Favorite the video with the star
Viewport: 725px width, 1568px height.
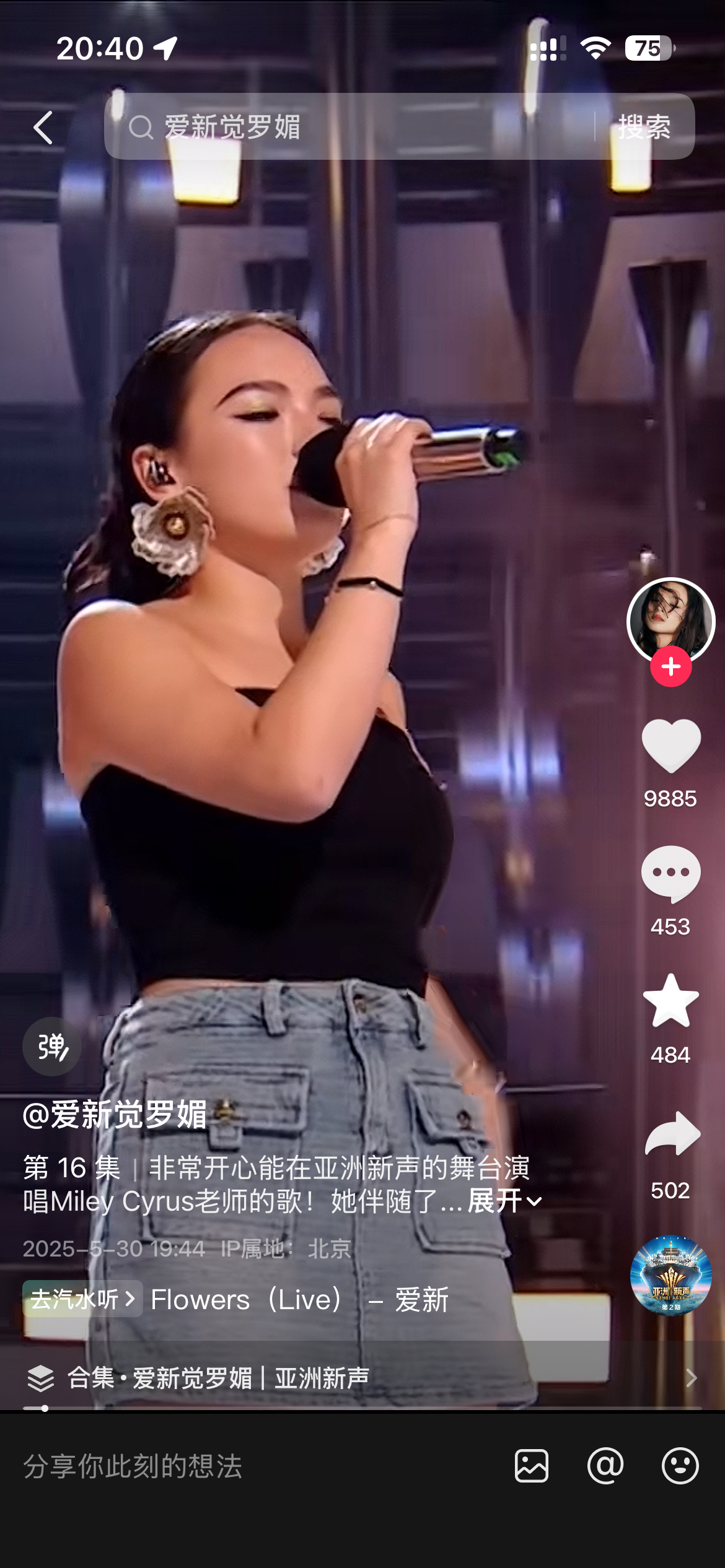[670, 1001]
